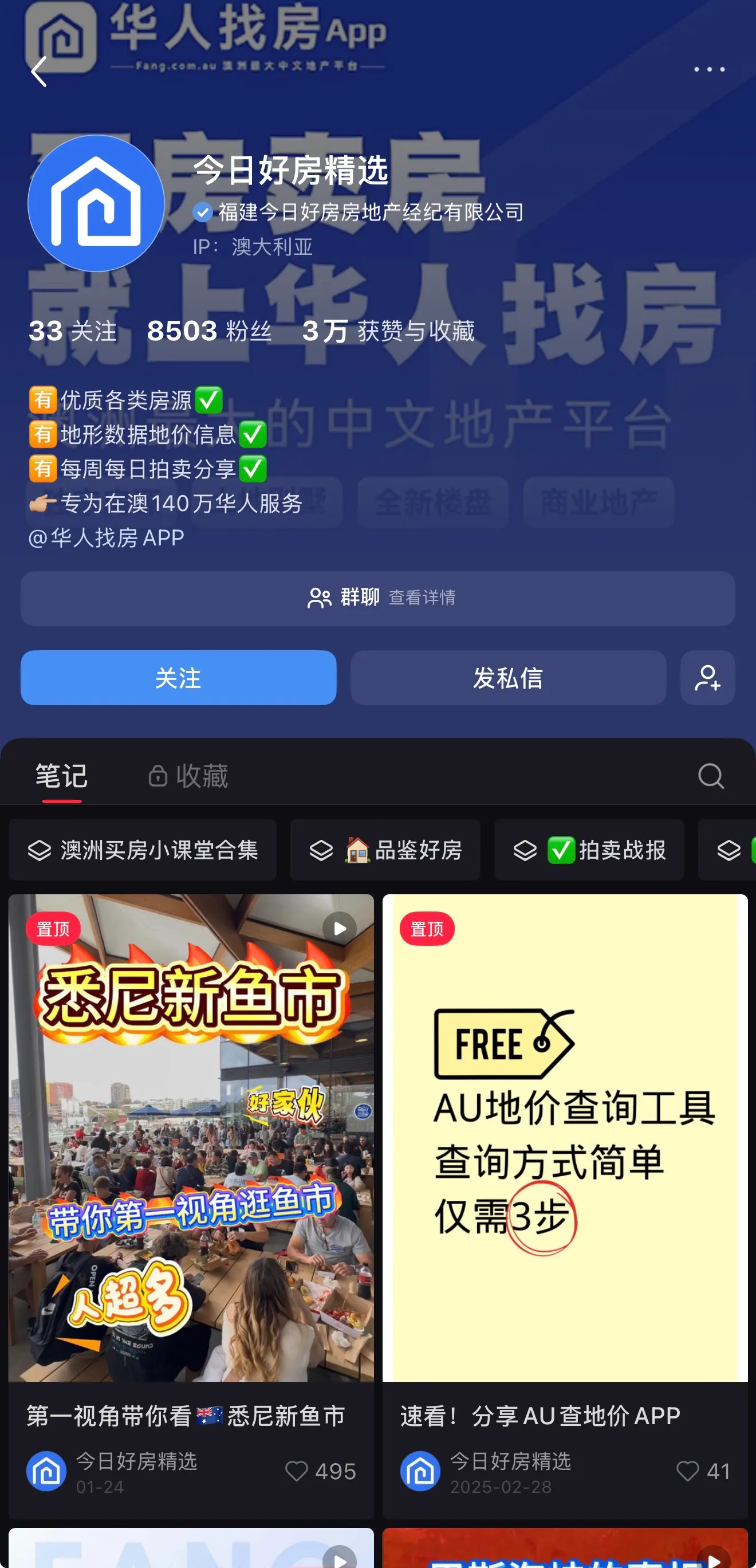Image resolution: width=756 pixels, height=1568 pixels.
Task: Search this user's notes
Action: 710,776
